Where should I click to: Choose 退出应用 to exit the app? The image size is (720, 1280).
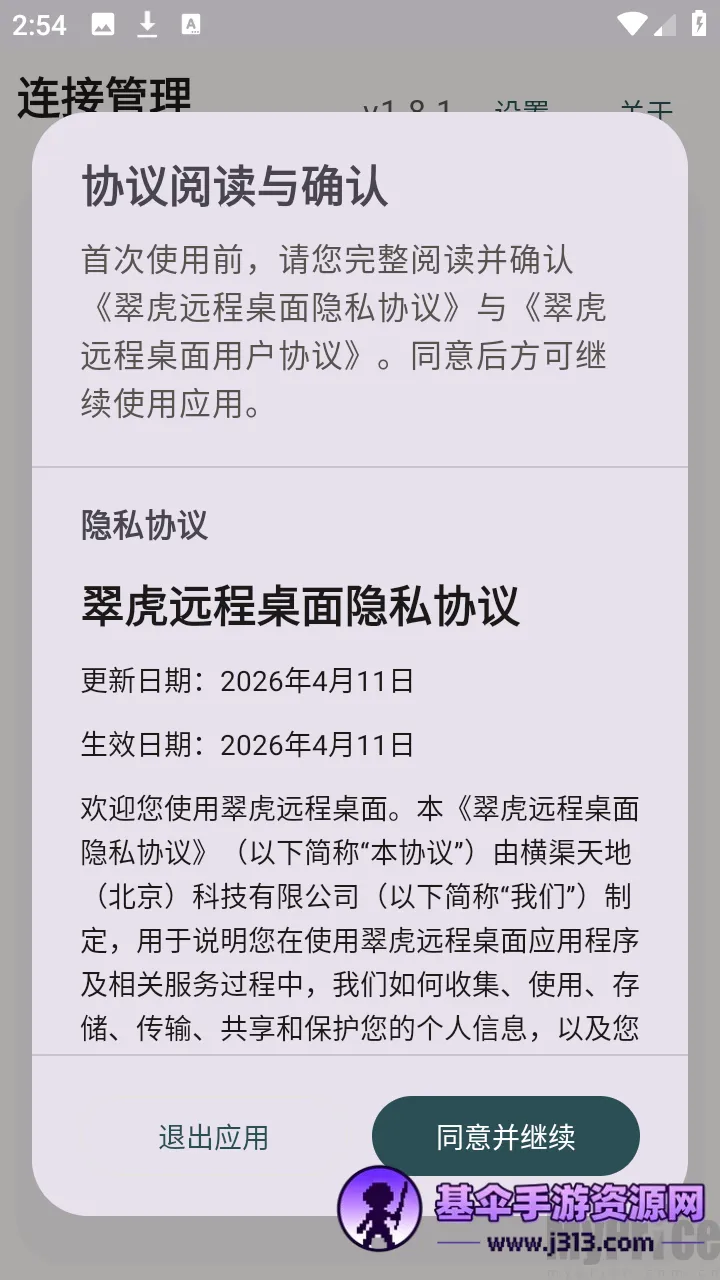(213, 1137)
